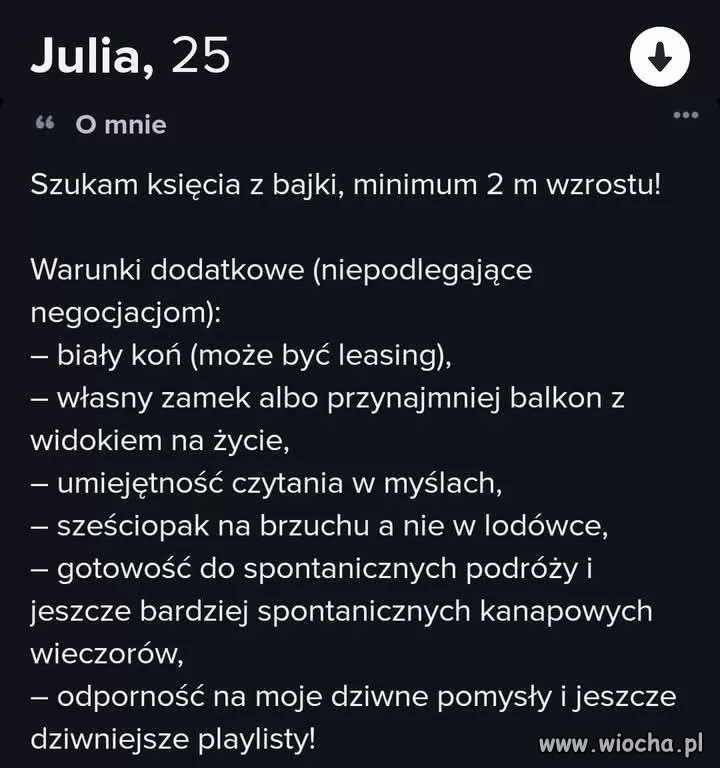Collapse Julia's profile with the down arrow
The width and height of the screenshot is (720, 768).
click(659, 56)
